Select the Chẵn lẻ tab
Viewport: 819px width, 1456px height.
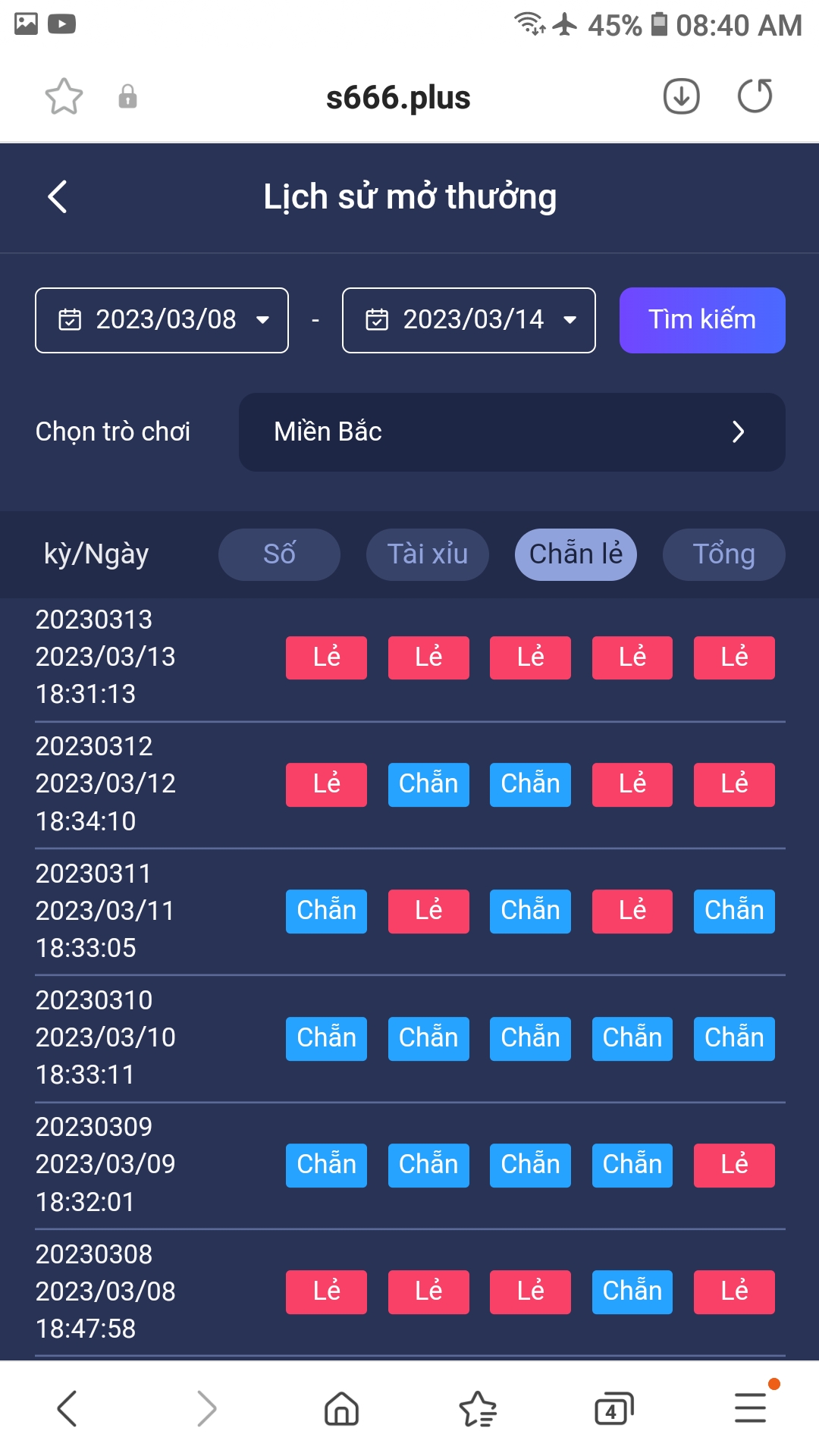[576, 554]
